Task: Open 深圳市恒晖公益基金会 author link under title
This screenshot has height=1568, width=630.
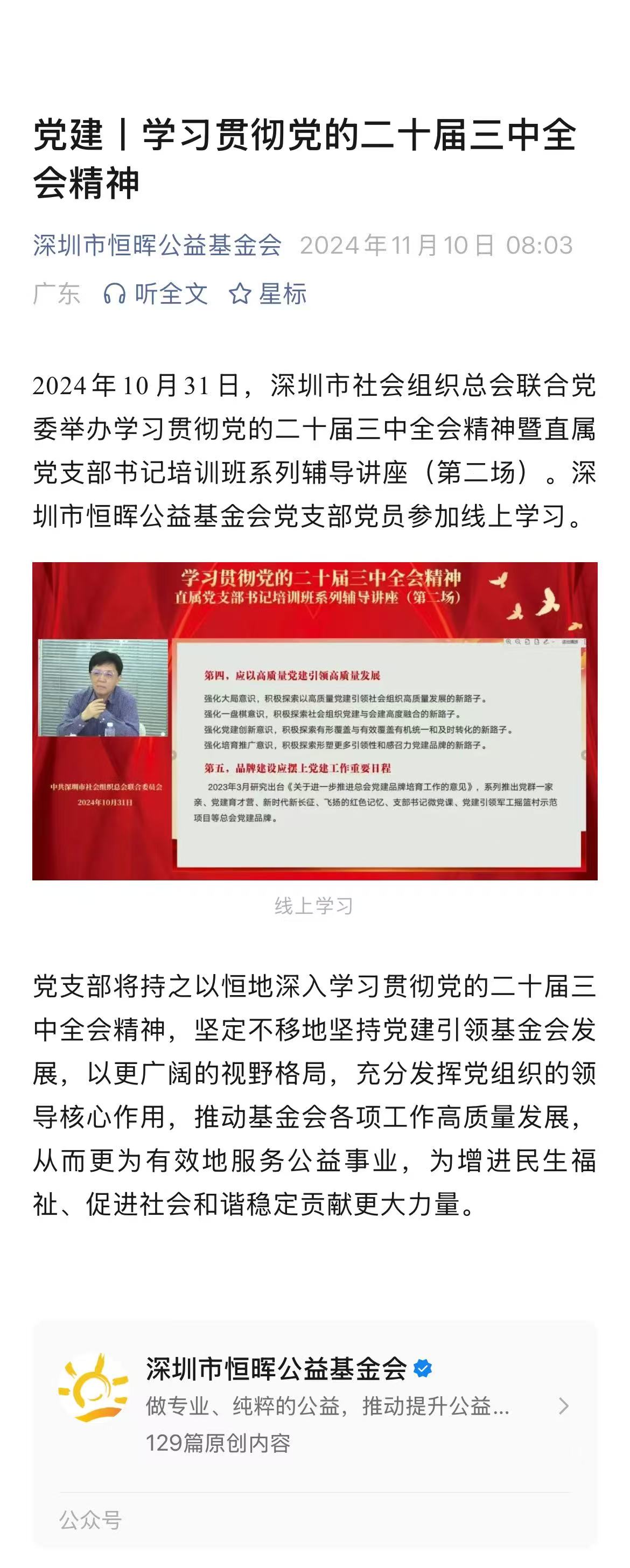Action: tap(157, 246)
